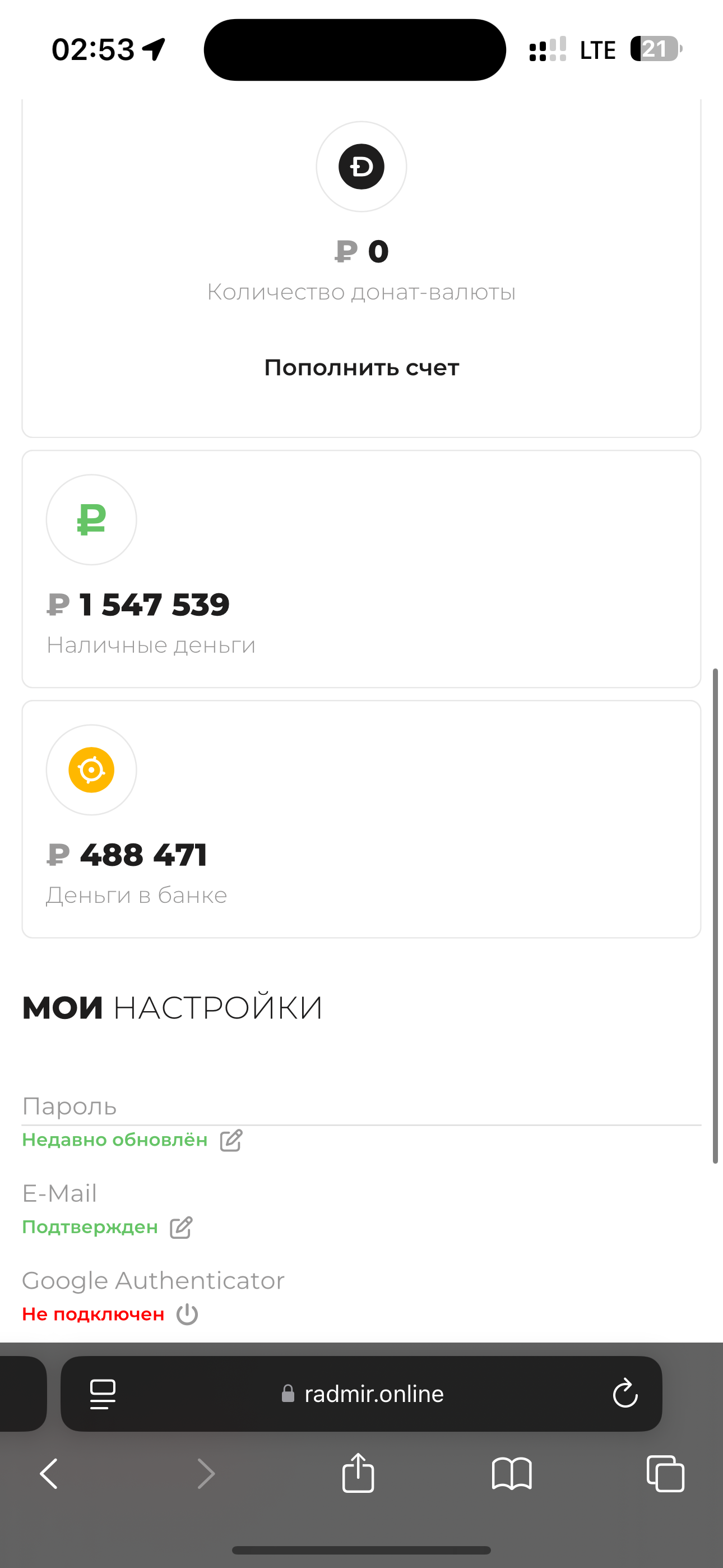
Task: Share this page from the toolbar
Action: pos(359,1473)
